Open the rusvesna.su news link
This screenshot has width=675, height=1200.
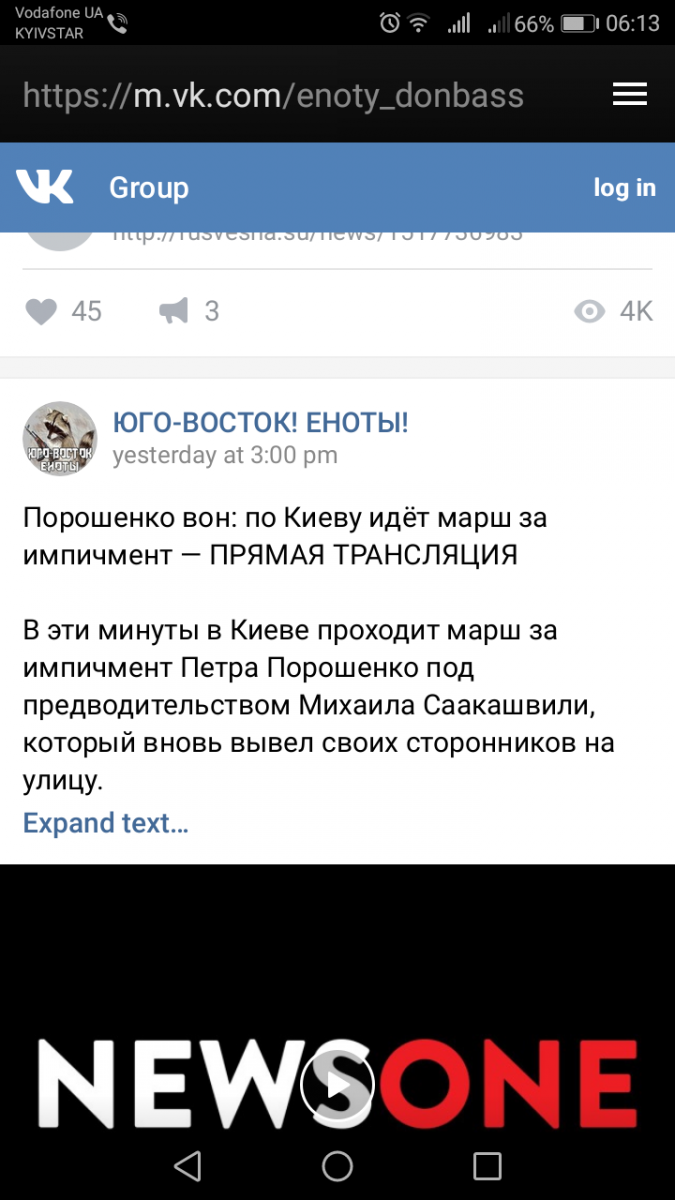tap(317, 236)
